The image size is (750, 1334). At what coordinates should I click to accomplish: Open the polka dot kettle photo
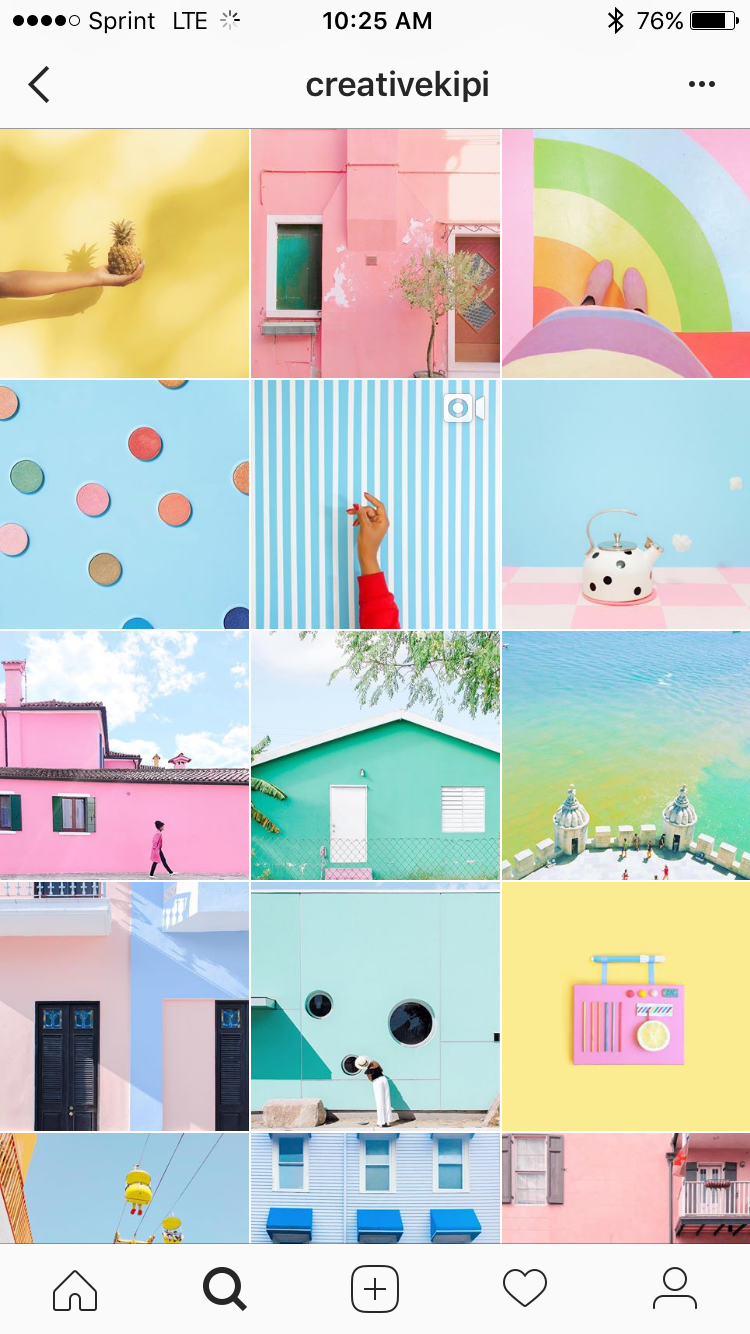(626, 505)
